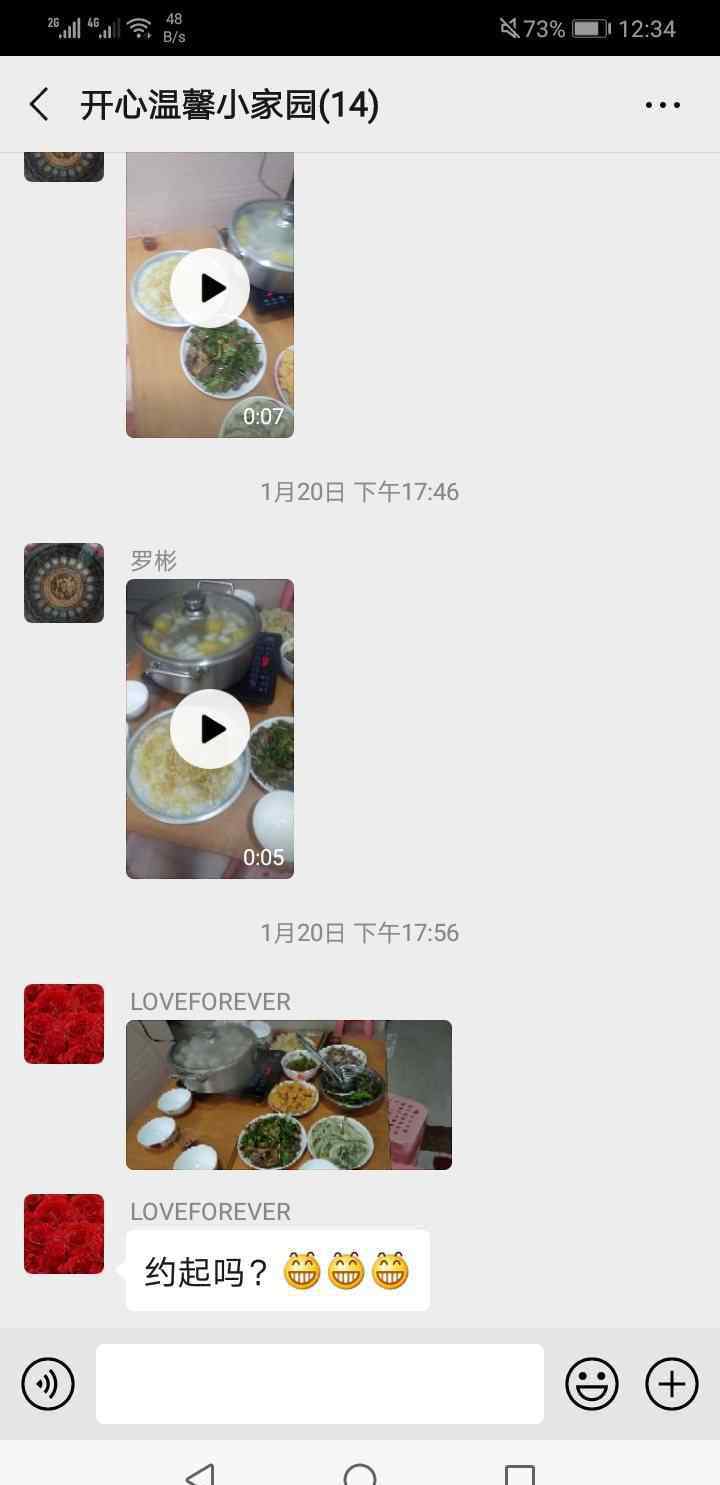The image size is (720, 1485).
Task: View LOVEFOREVER's dinner table photo
Action: click(289, 1095)
